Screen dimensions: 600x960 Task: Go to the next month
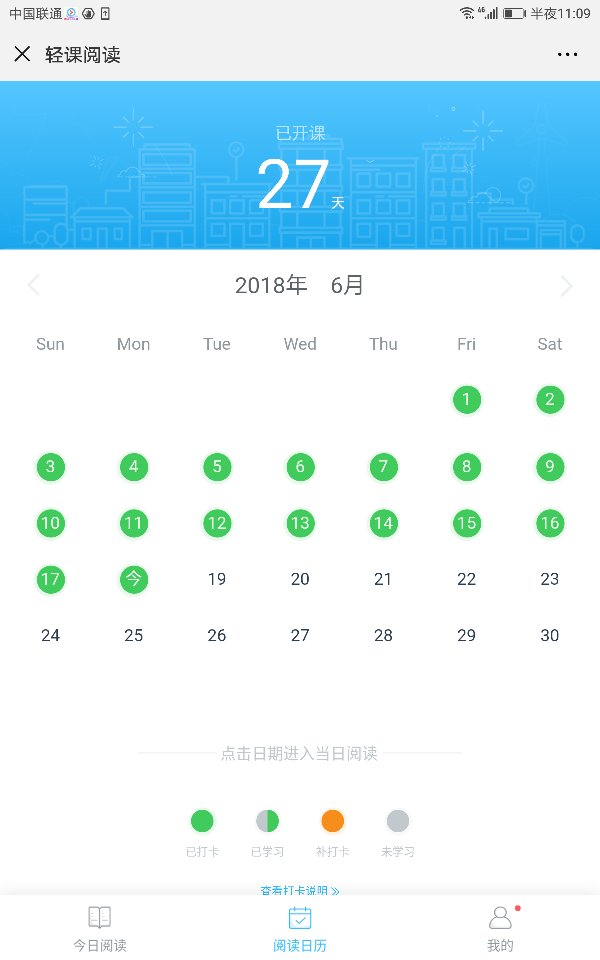[x=567, y=285]
